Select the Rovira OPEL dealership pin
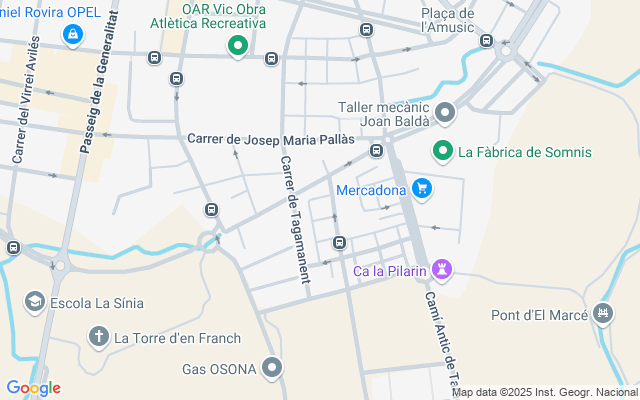Image resolution: width=640 pixels, height=400 pixels. 71,35
